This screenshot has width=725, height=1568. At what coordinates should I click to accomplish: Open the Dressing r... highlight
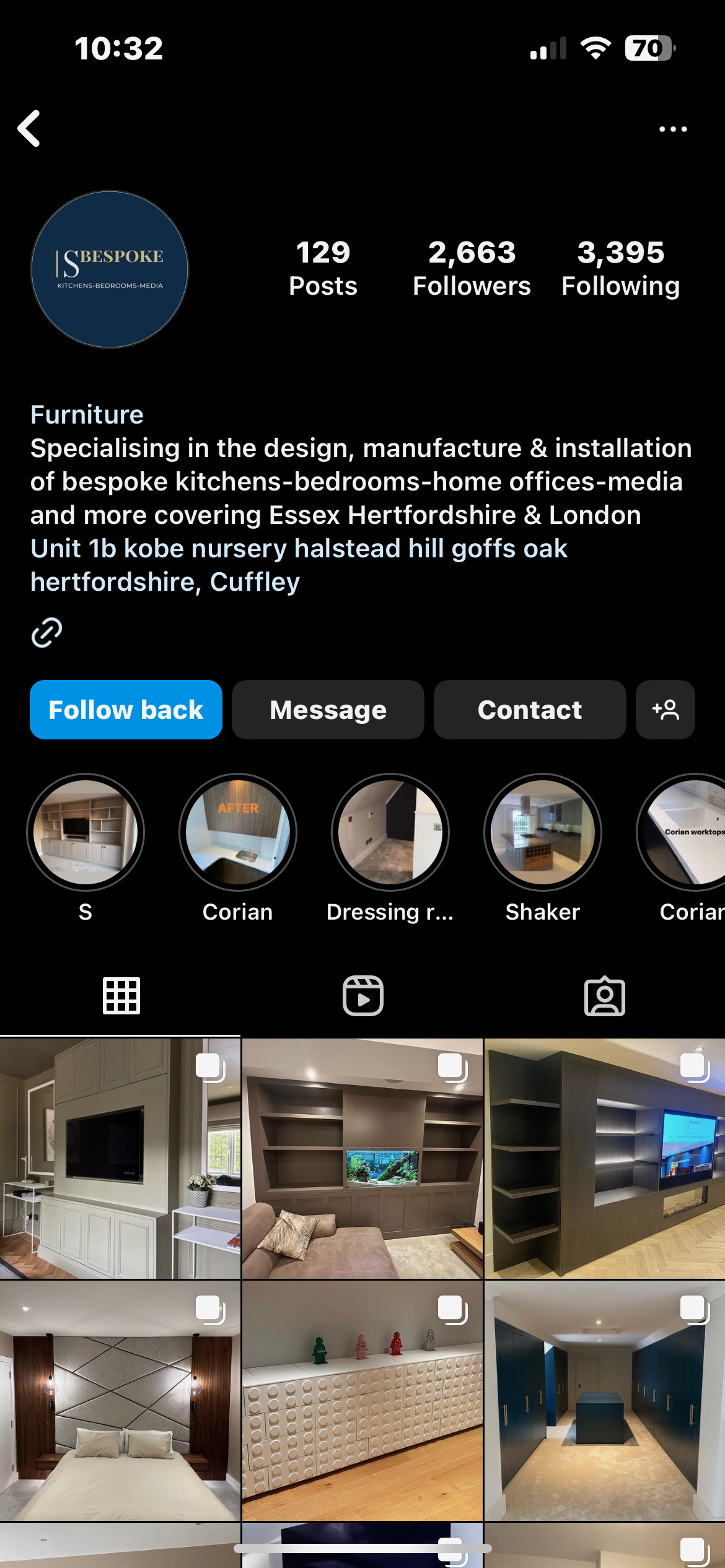pyautogui.click(x=390, y=832)
